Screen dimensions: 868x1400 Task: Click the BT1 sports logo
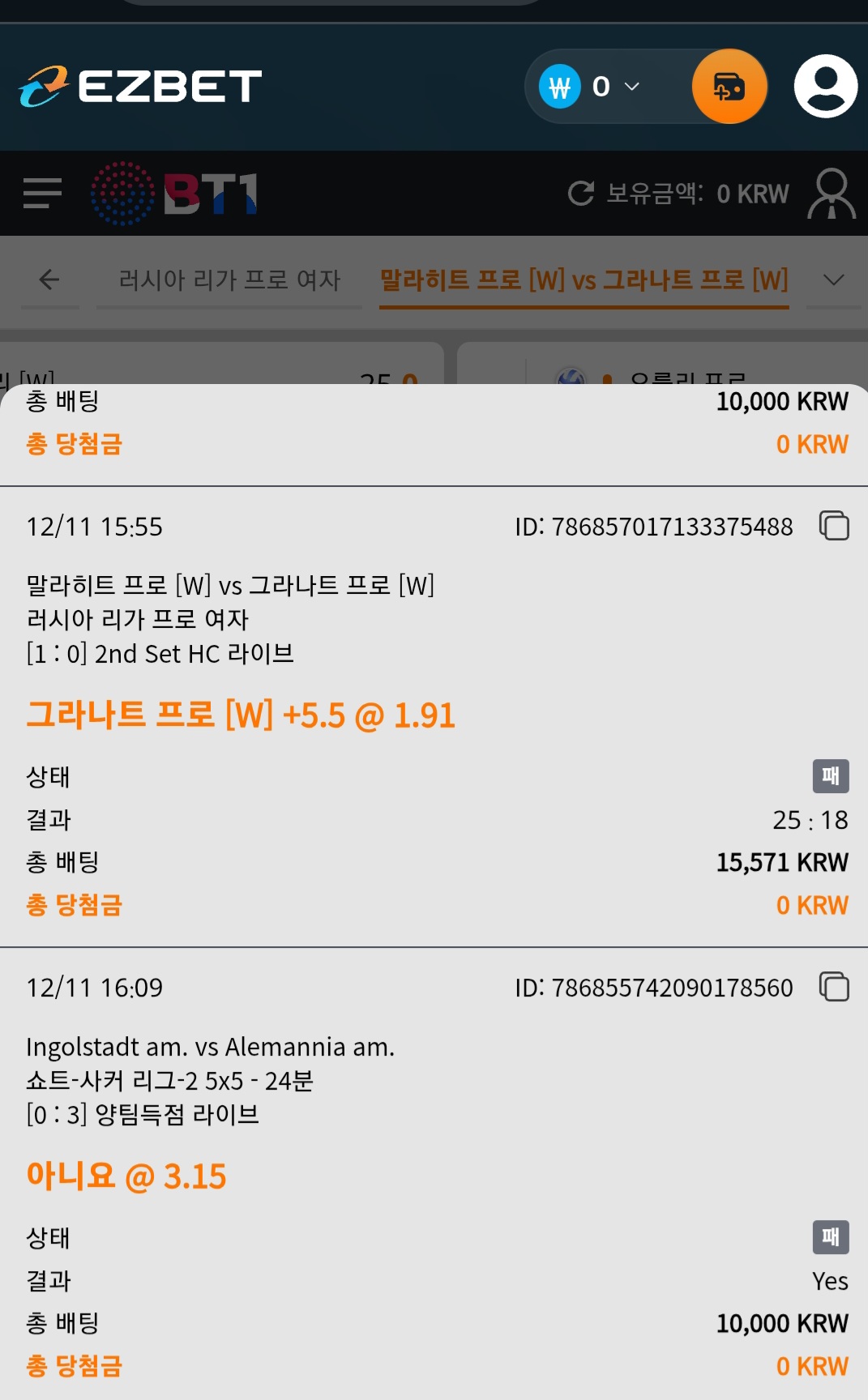(172, 194)
